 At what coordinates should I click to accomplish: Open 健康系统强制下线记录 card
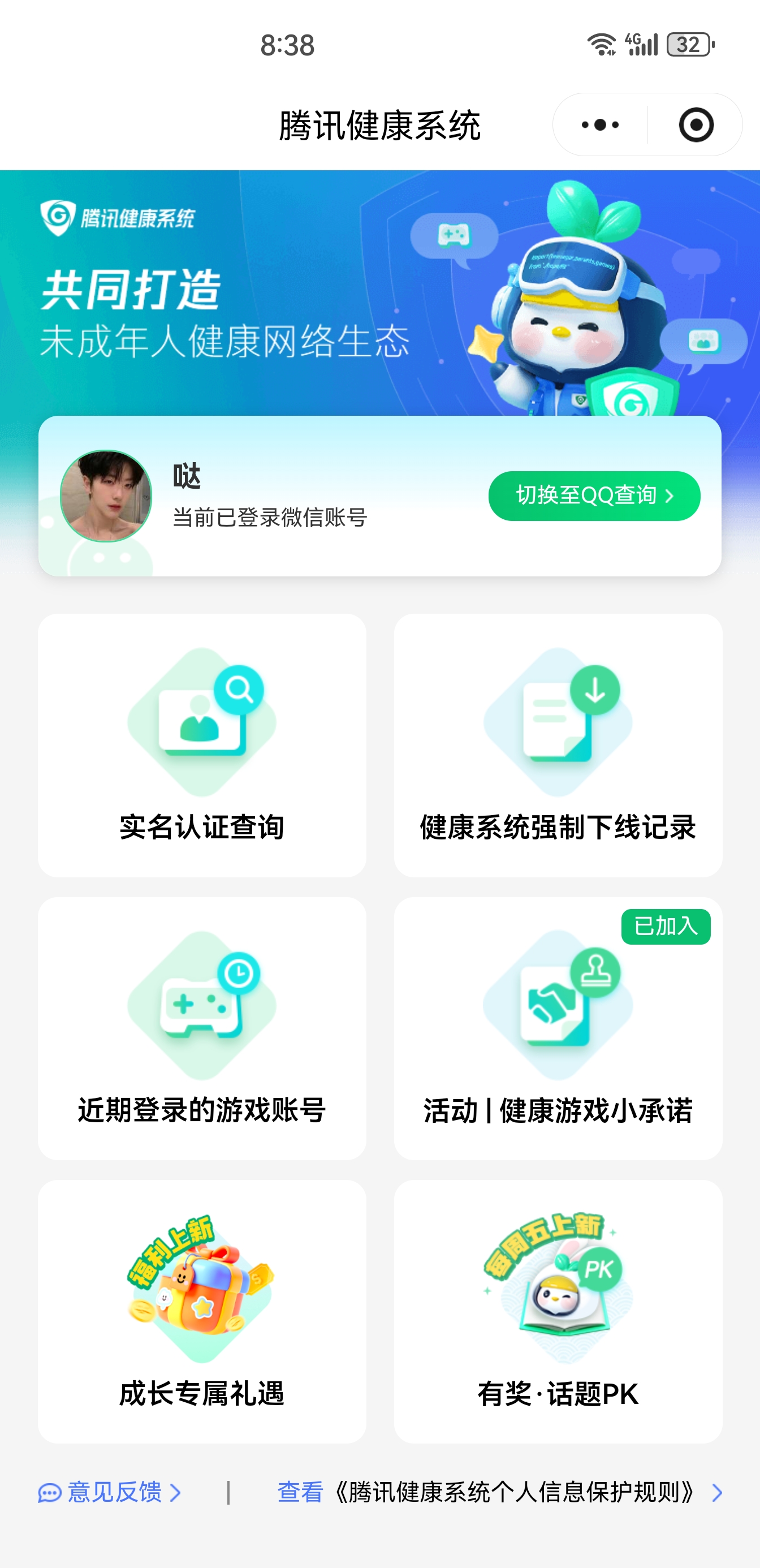point(558,745)
